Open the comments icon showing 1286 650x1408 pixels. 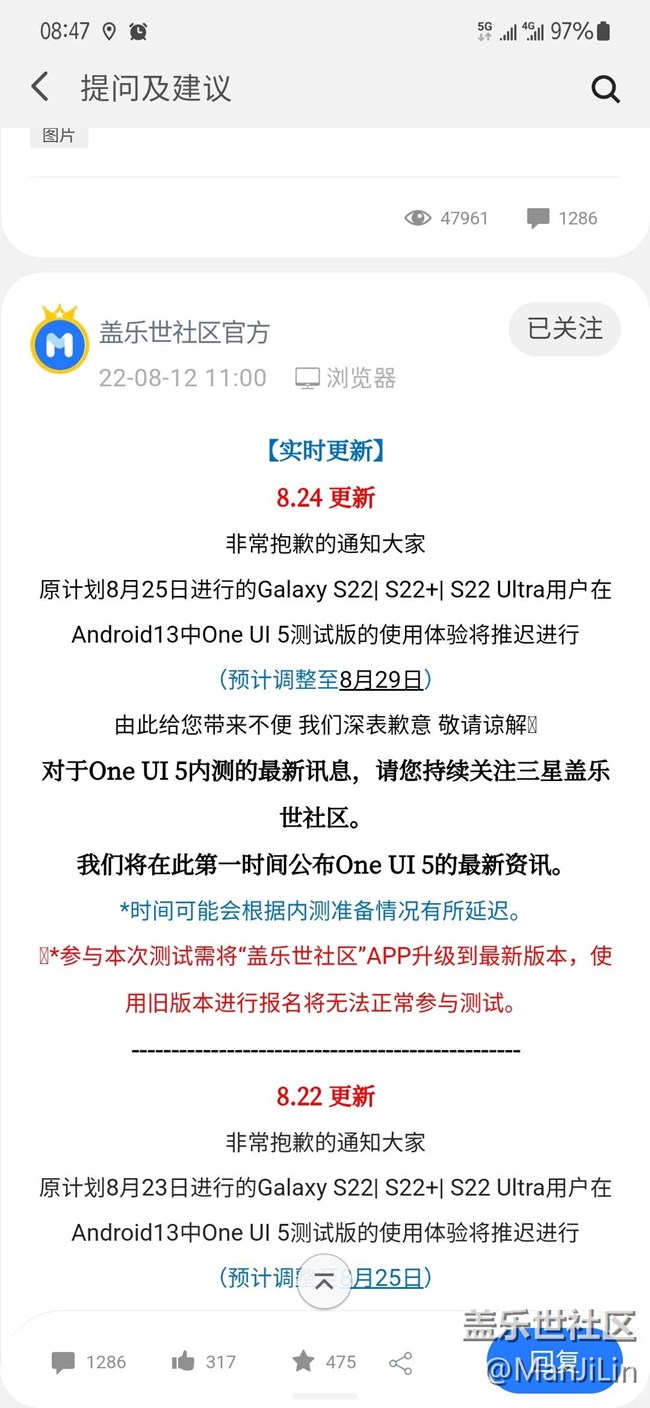tap(64, 1362)
